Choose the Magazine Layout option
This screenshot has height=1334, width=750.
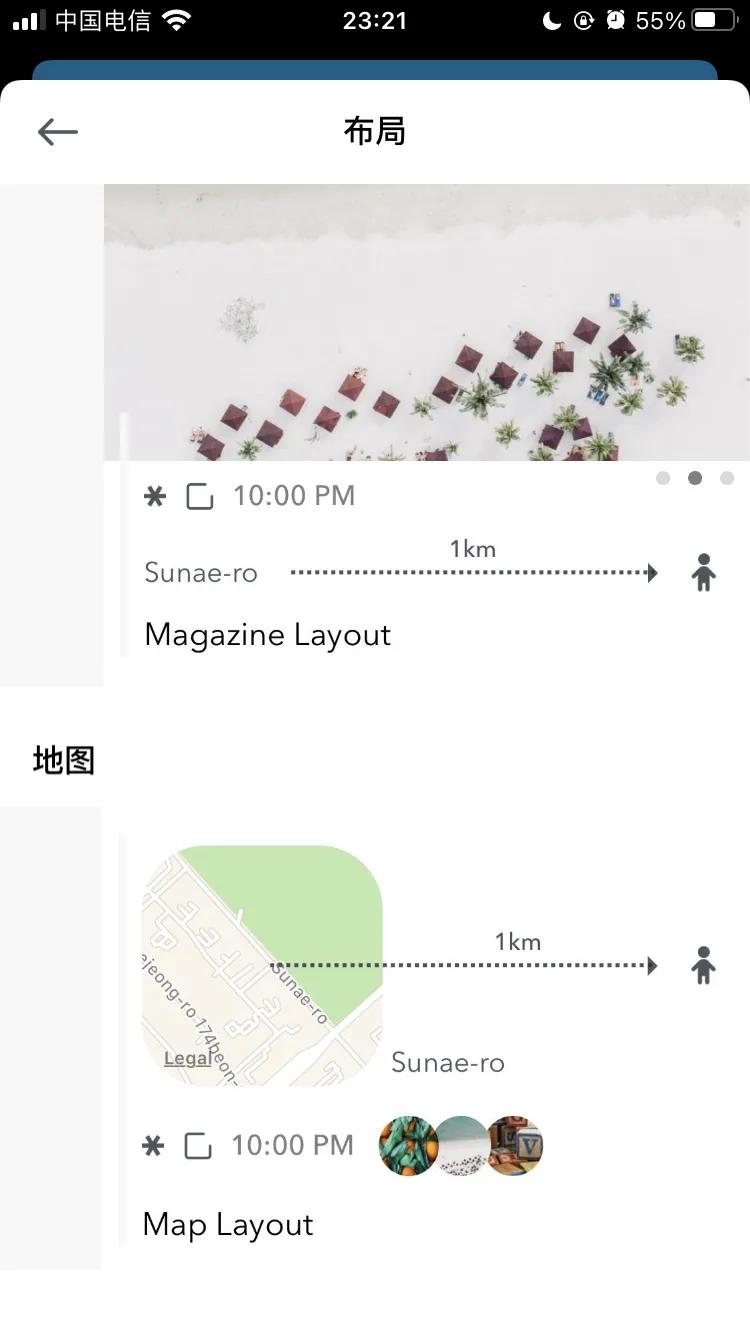[x=267, y=634]
